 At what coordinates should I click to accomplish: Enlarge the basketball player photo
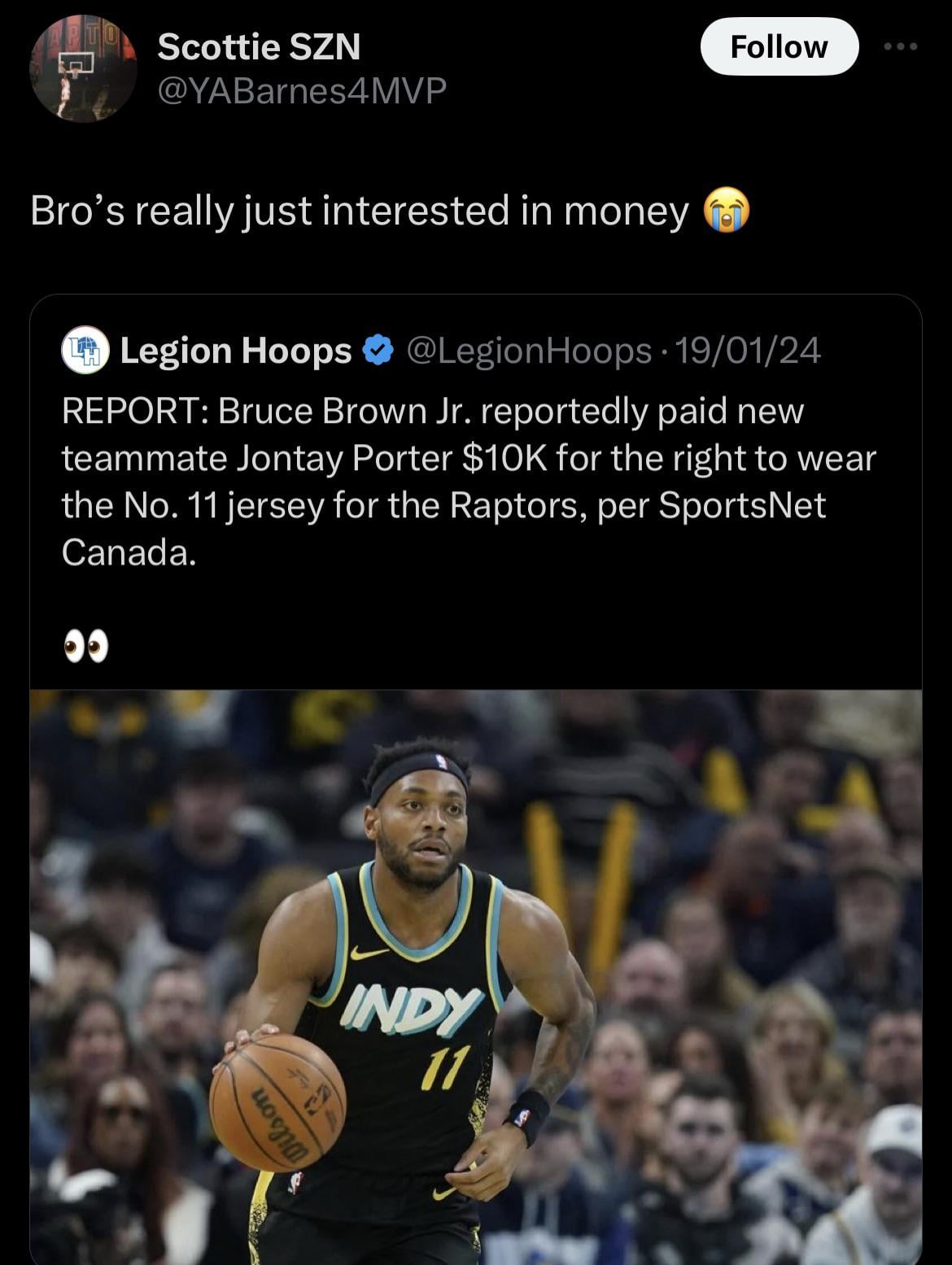[475, 976]
